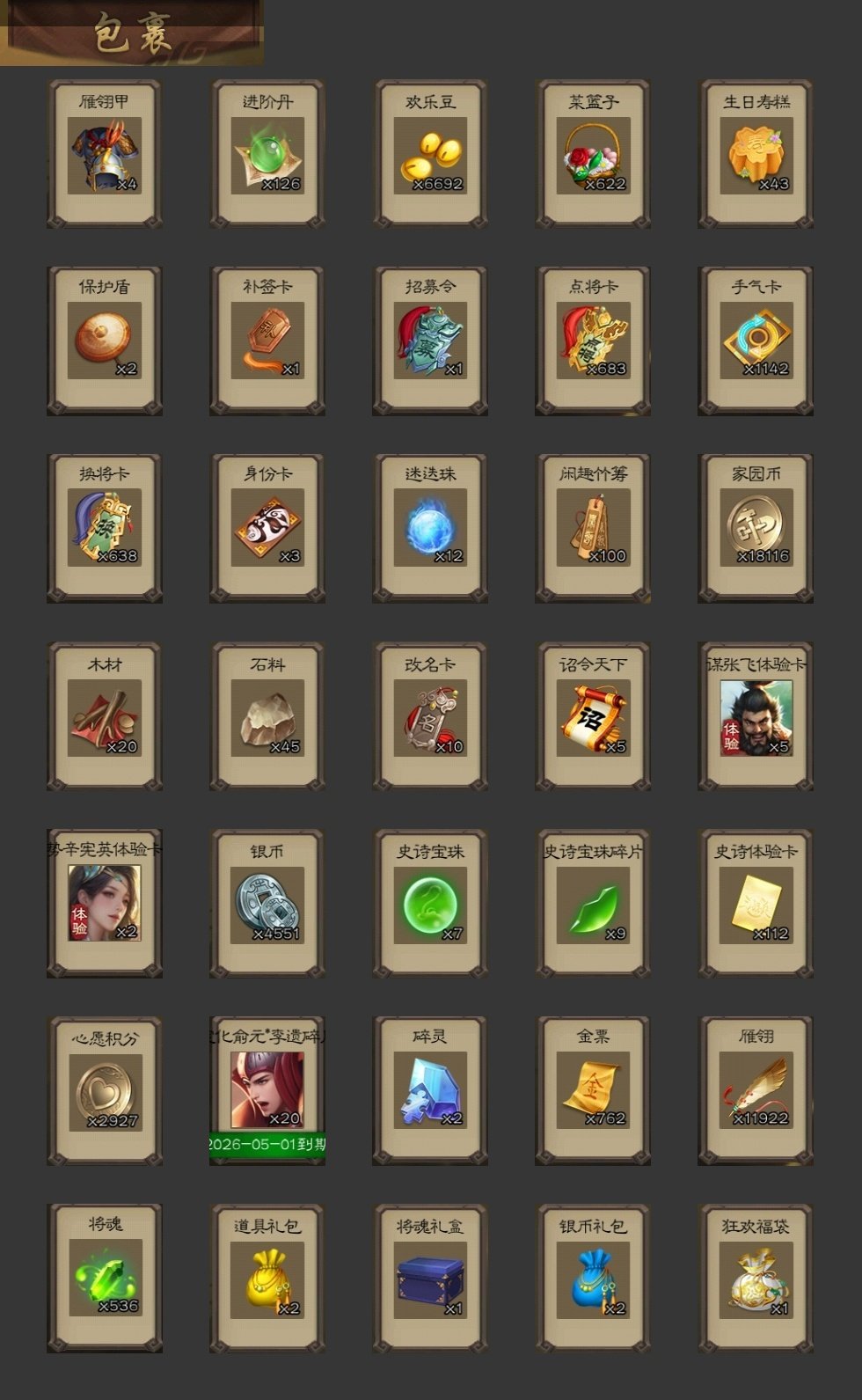862x1400 pixels.
Task: Open the 史诗体验卡 item
Action: coord(756,904)
